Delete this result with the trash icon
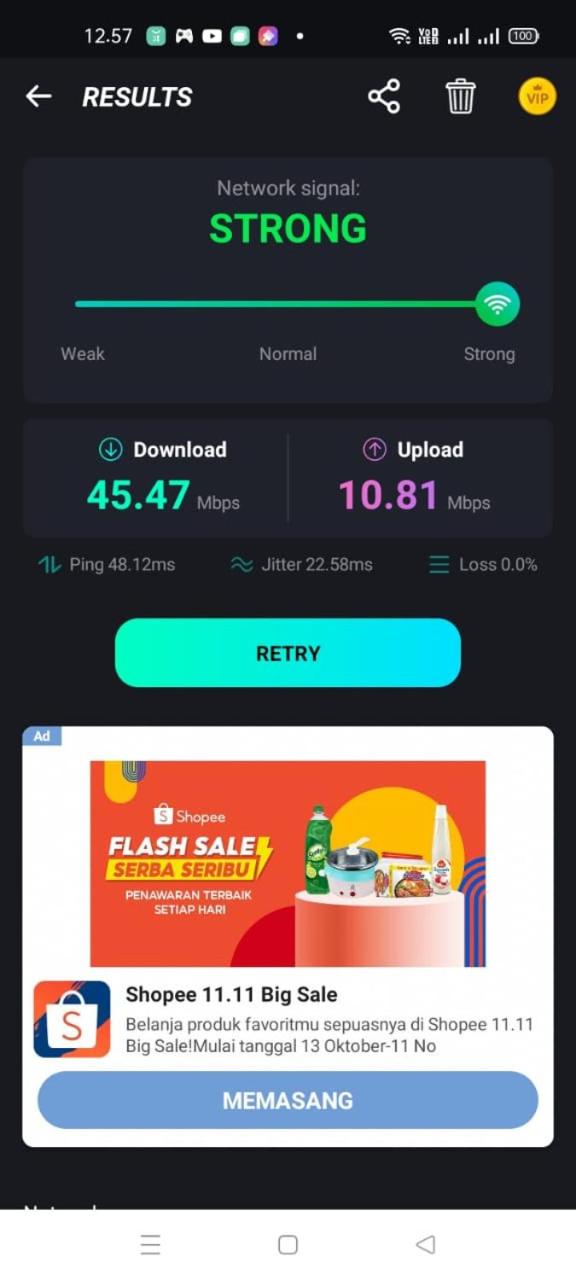 [x=460, y=97]
